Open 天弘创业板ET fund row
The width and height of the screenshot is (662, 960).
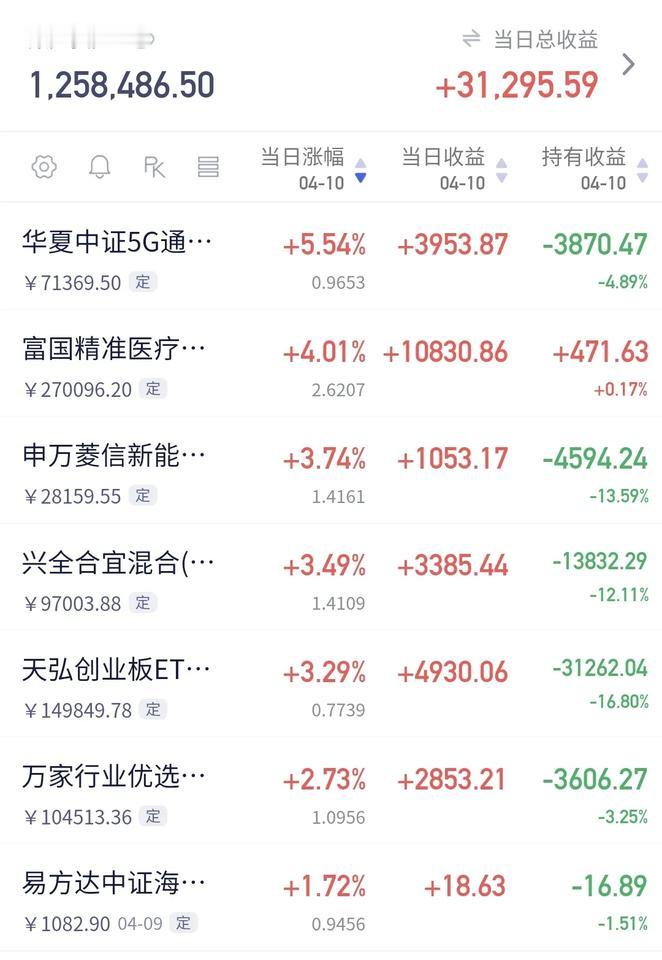point(331,684)
